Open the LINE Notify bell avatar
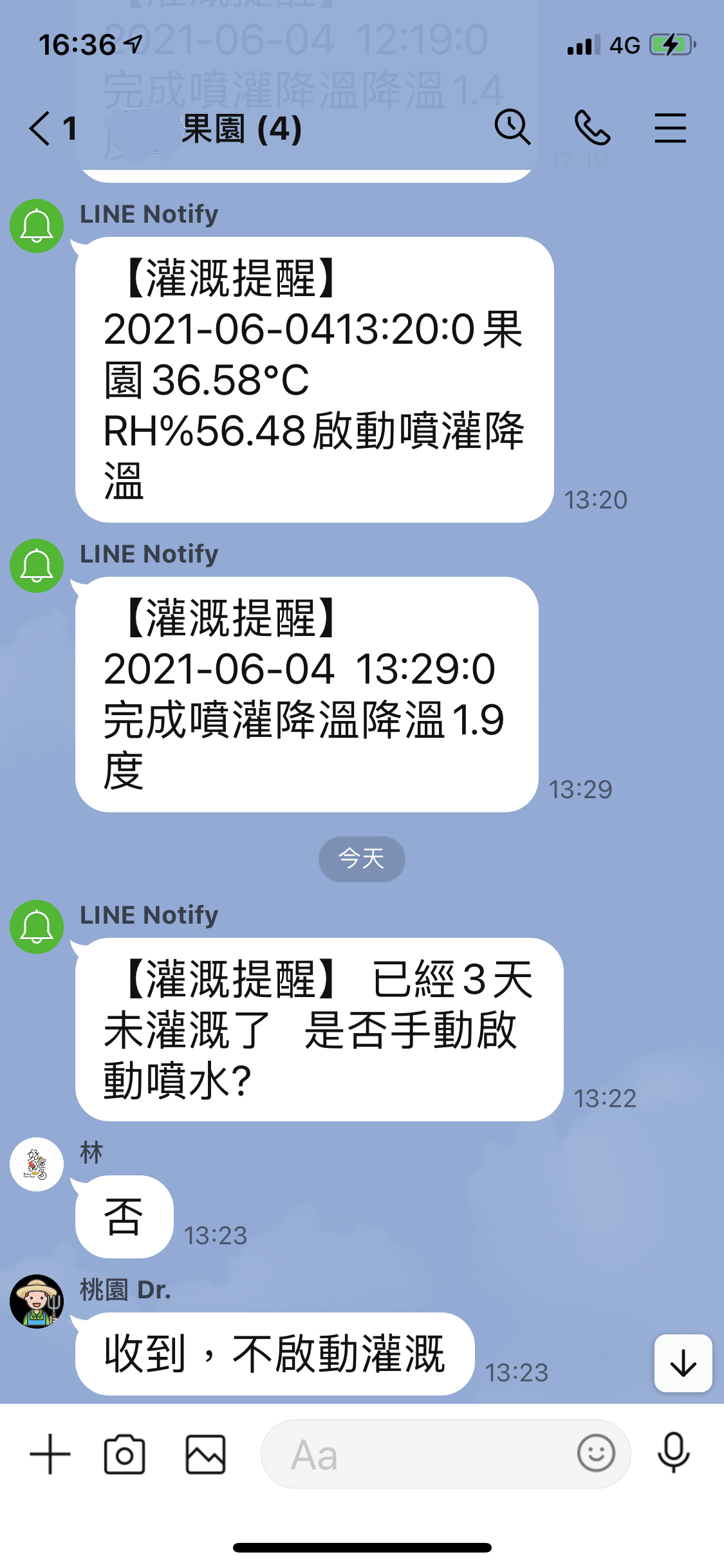The width and height of the screenshot is (724, 1568). click(37, 928)
